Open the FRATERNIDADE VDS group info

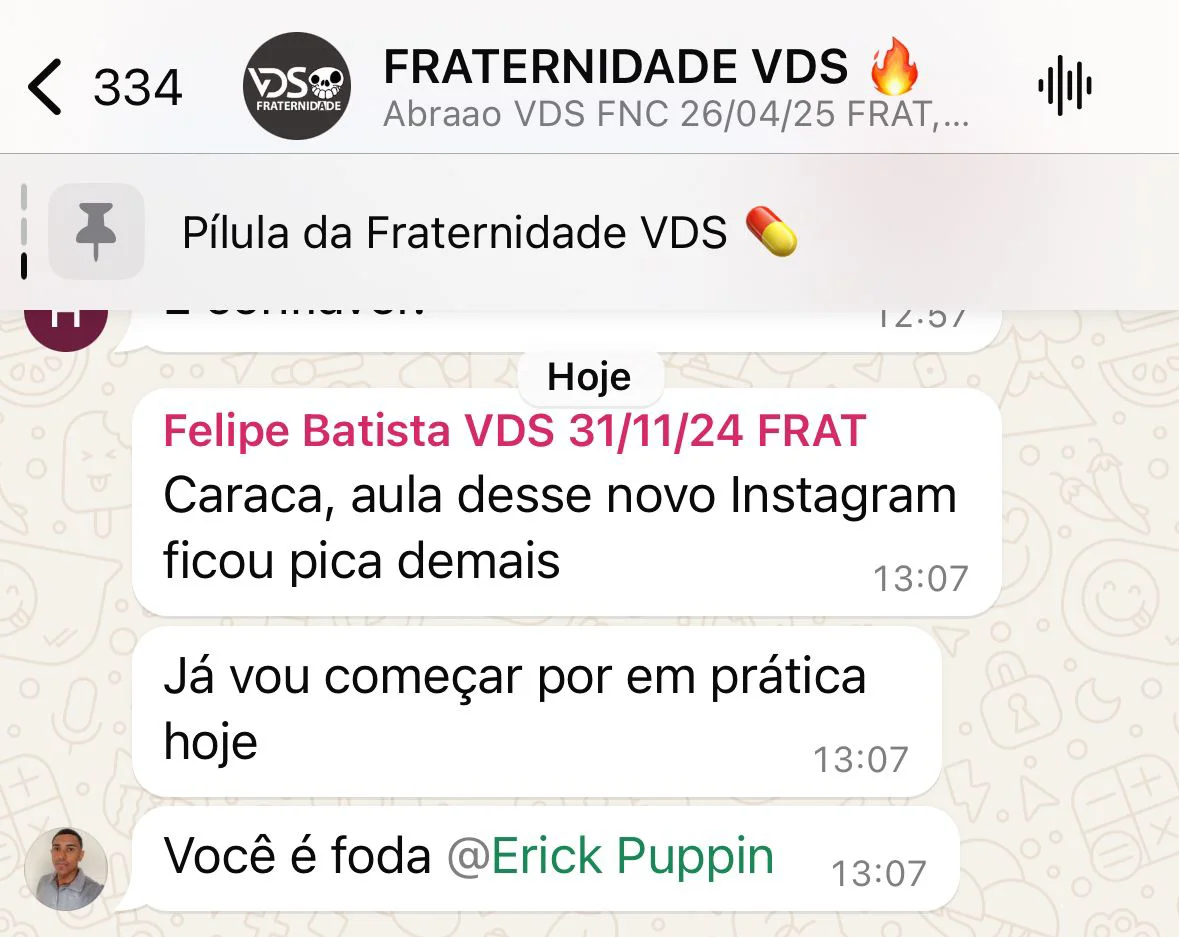pos(650,87)
